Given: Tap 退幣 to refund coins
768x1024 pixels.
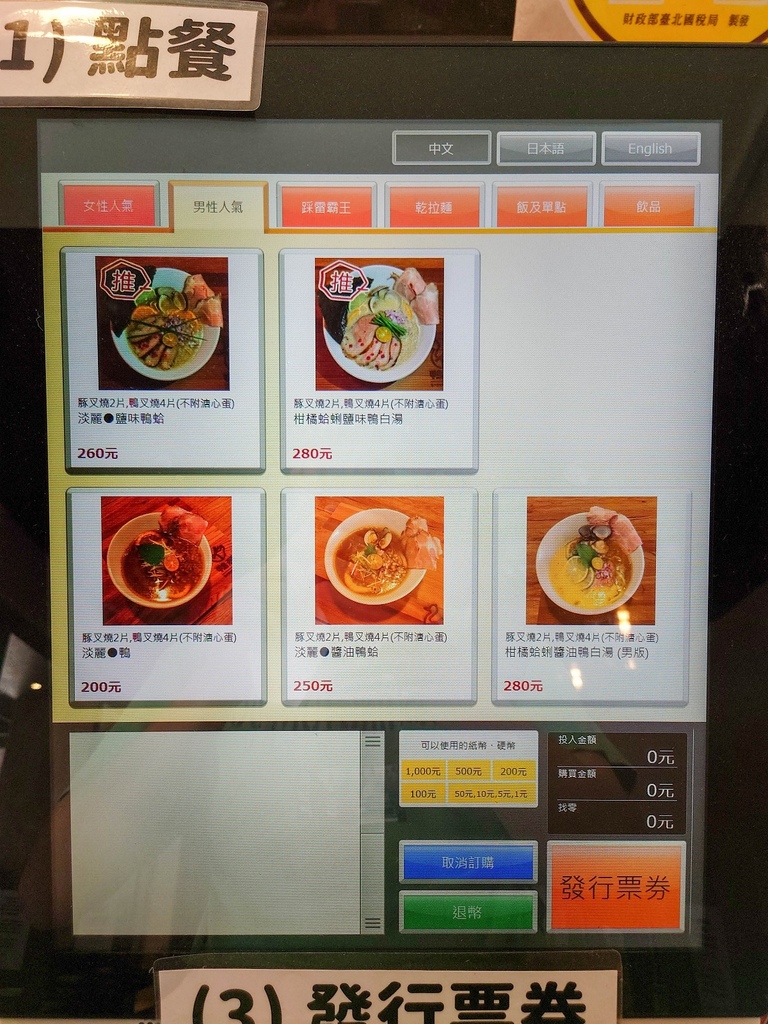Looking at the screenshot, I should [x=468, y=912].
